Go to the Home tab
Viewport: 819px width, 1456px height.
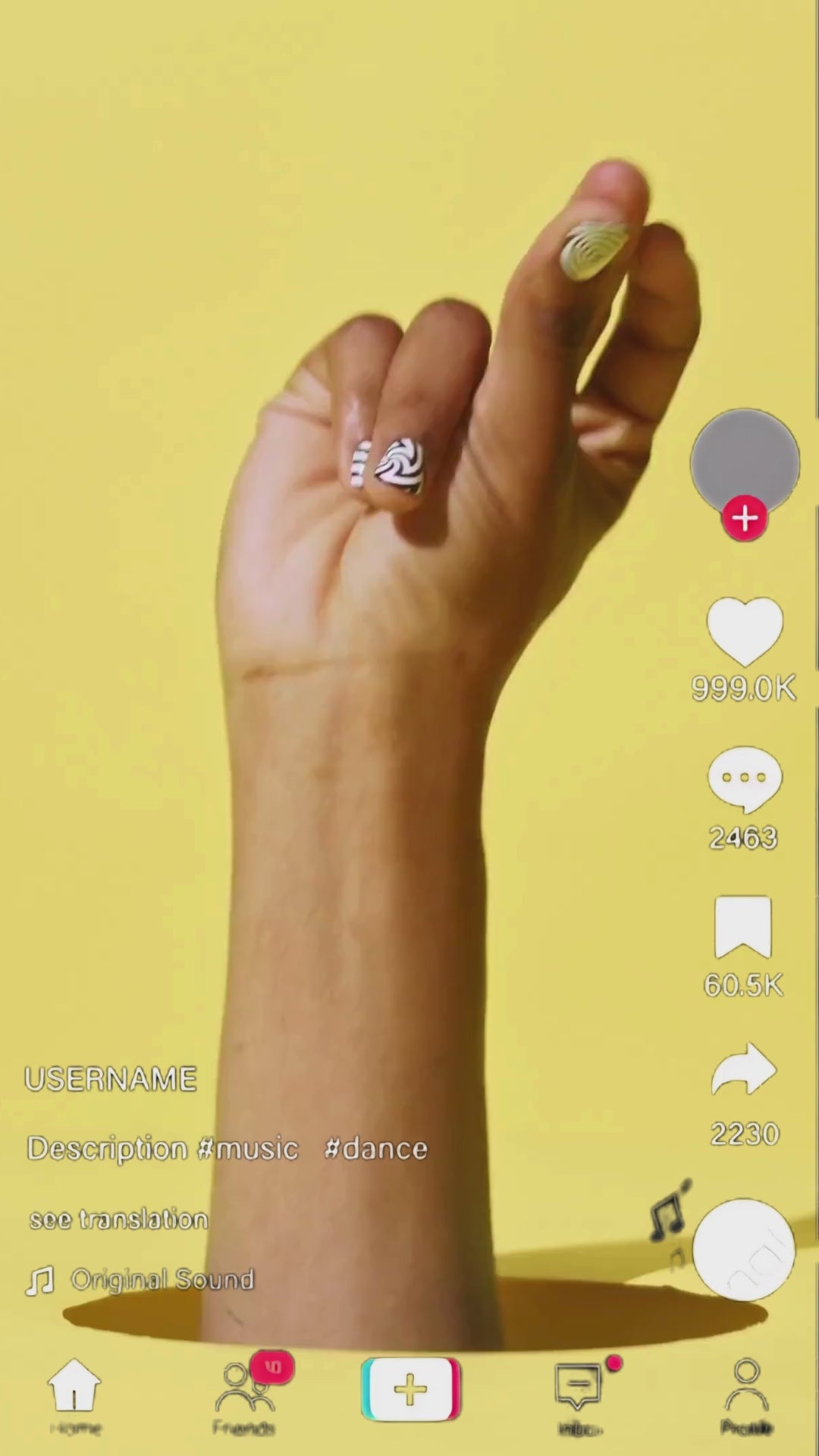pyautogui.click(x=75, y=1396)
